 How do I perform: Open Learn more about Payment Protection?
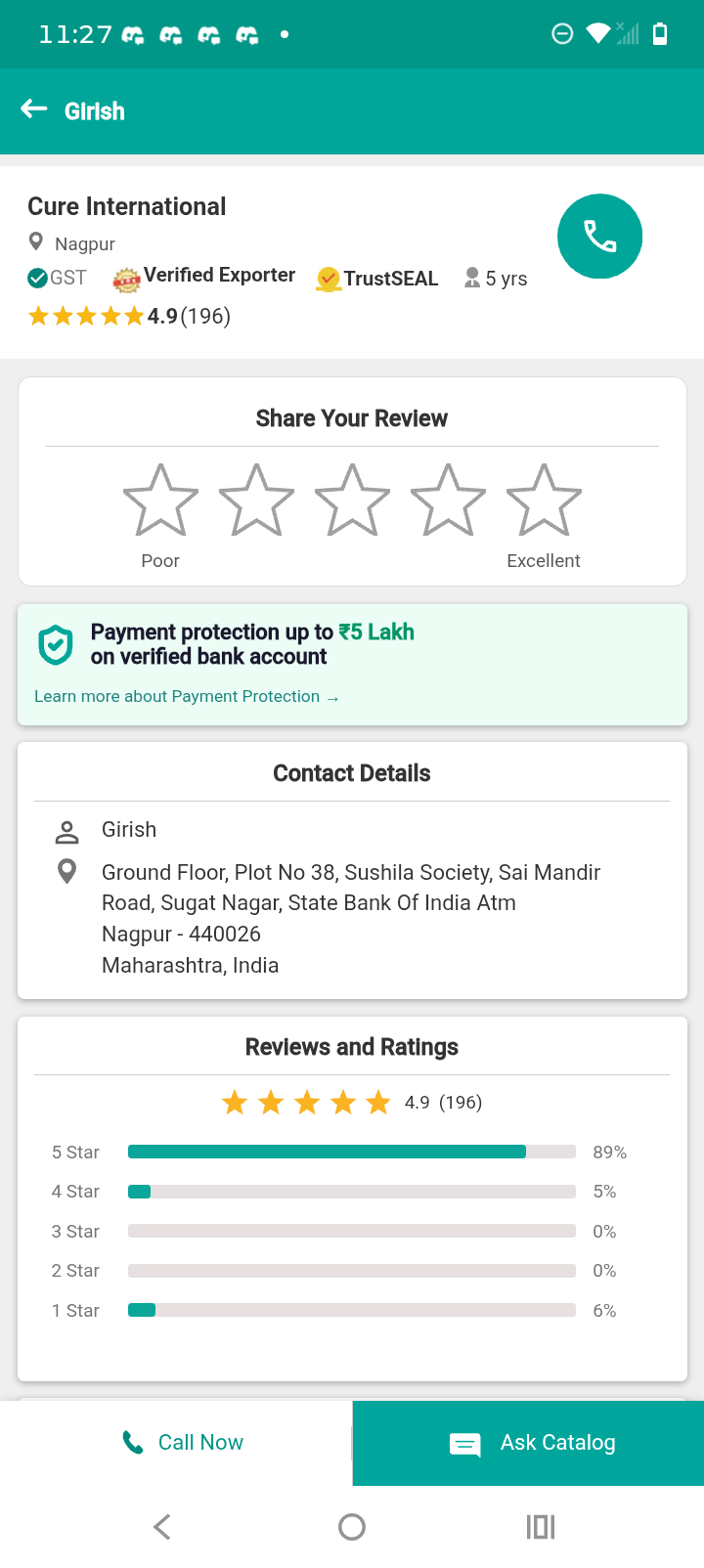[x=186, y=696]
